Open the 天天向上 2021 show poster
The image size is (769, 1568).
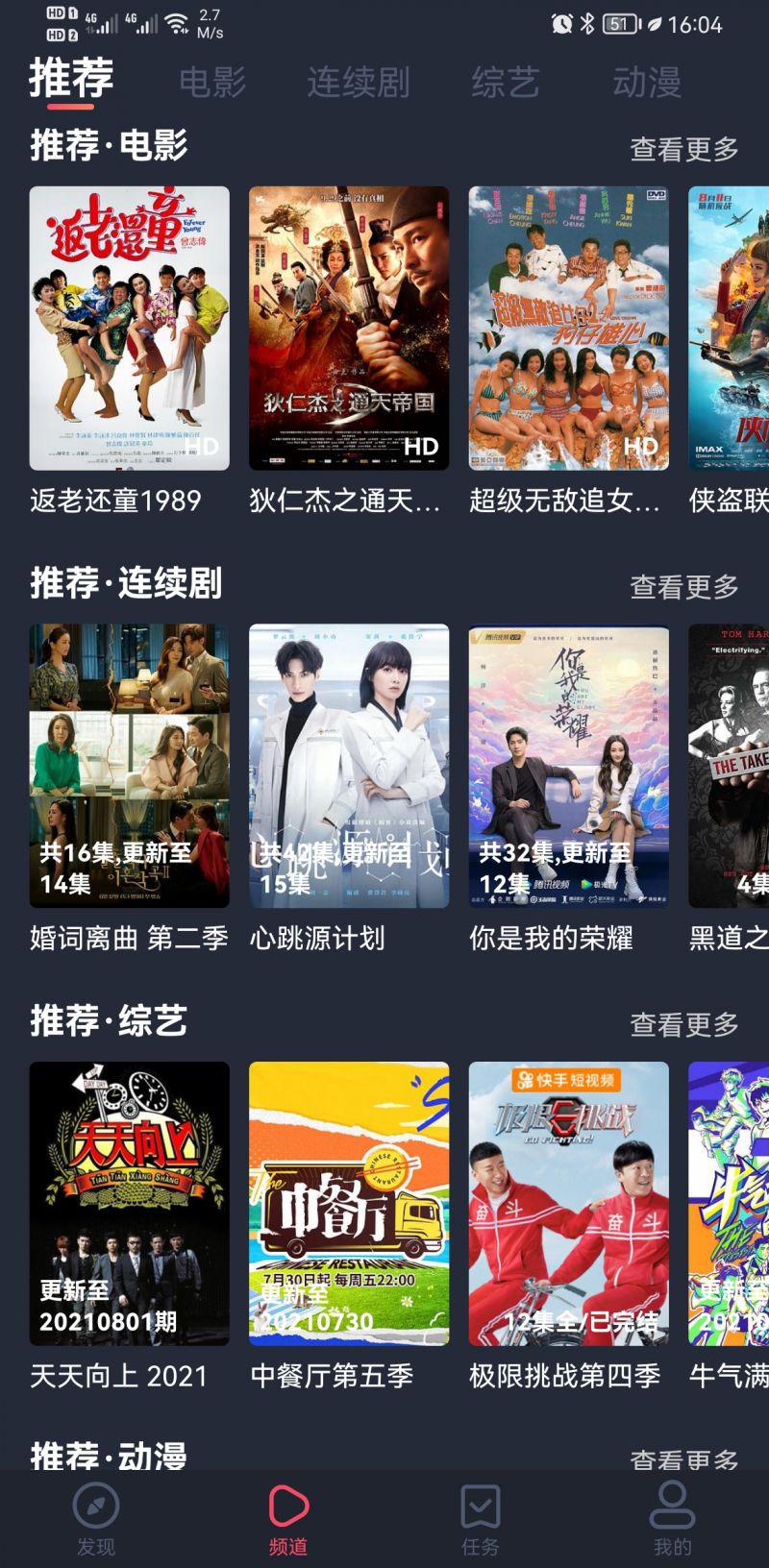click(x=128, y=1201)
